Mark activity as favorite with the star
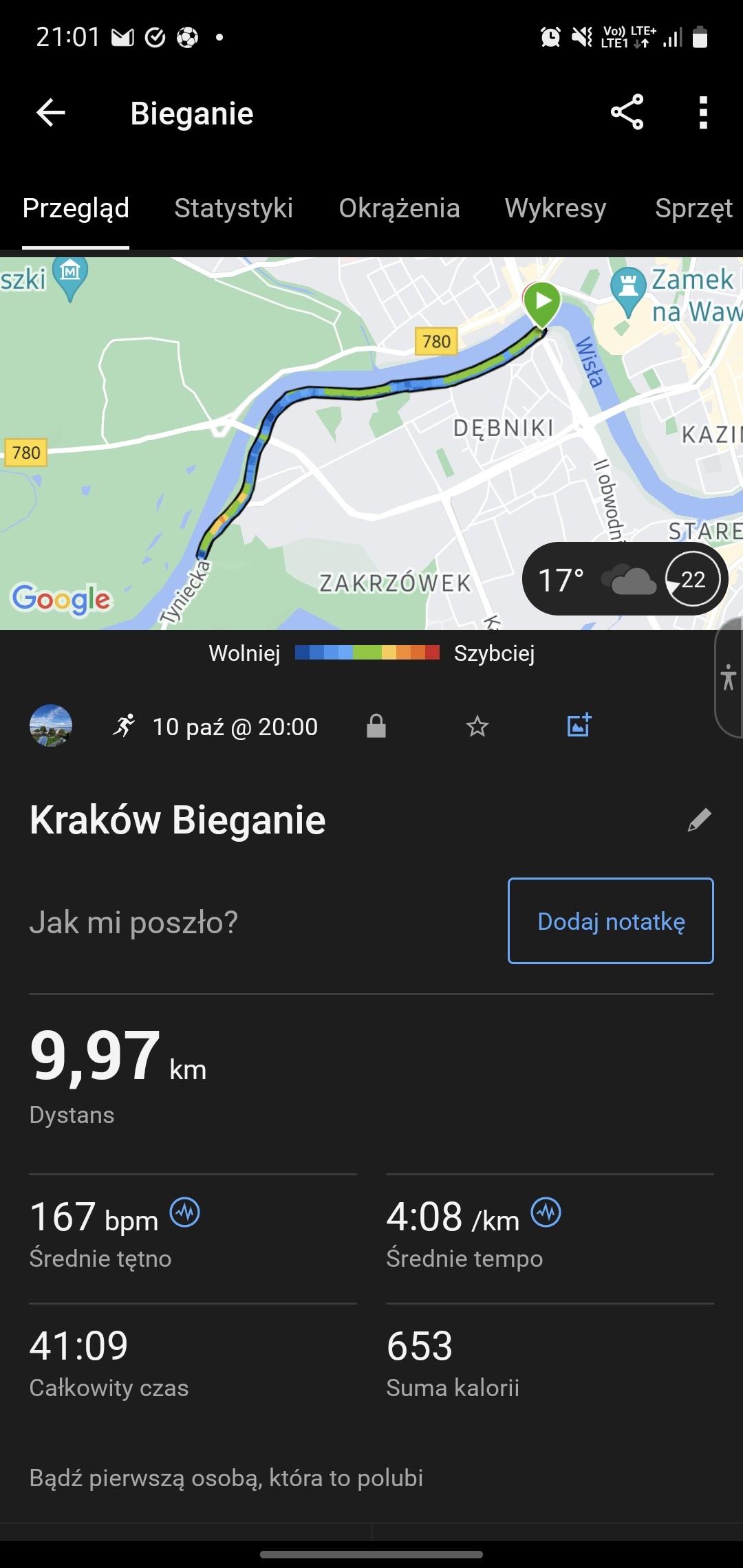The image size is (743, 1568). click(x=477, y=726)
